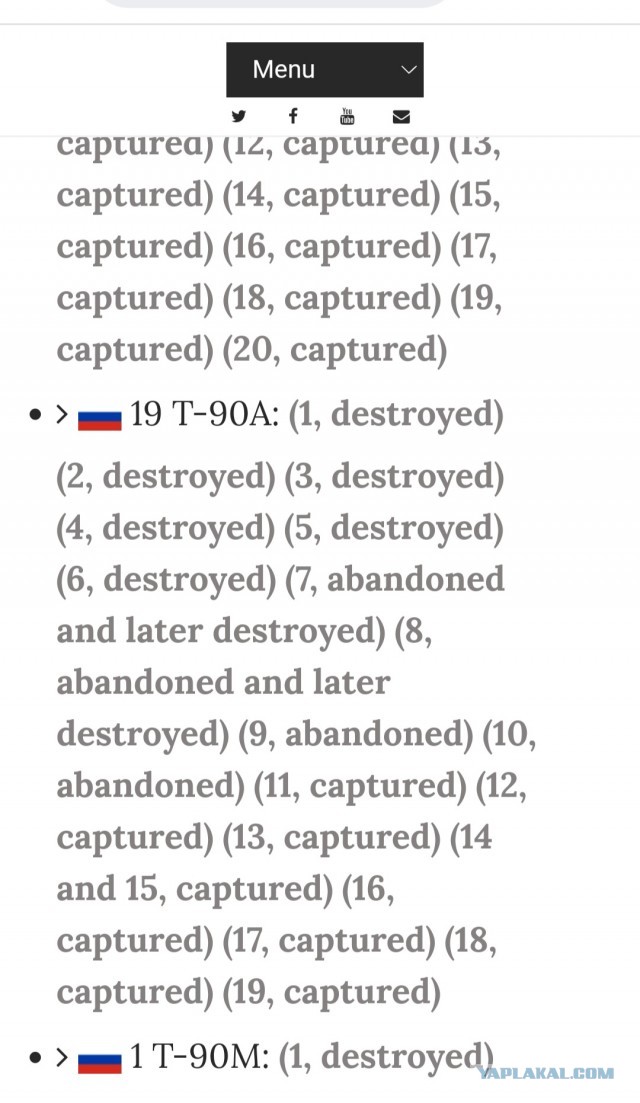Open T-90A entry (5, destroyed)
The image size is (640, 1103).
point(394,528)
